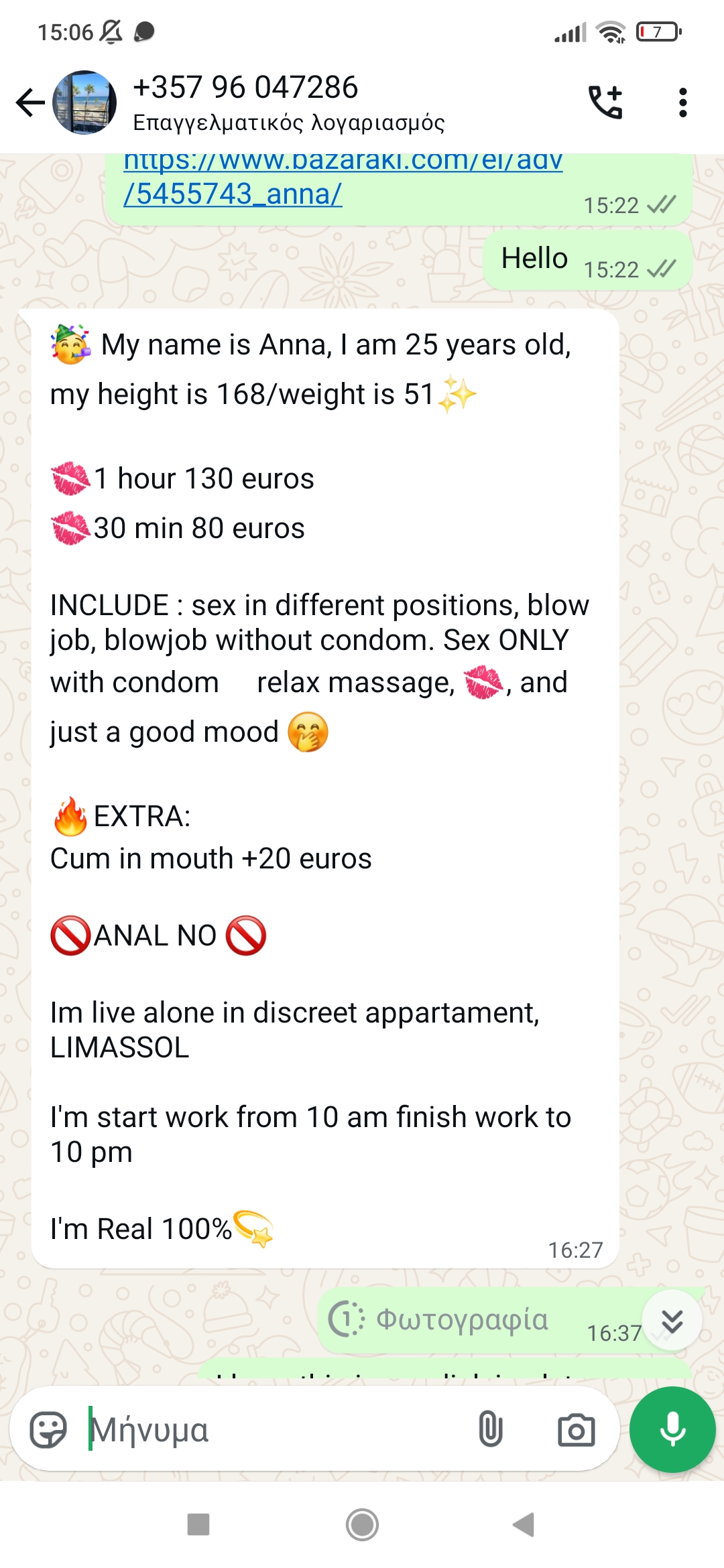The height and width of the screenshot is (1568, 724).
Task: Open the overflow menu
Action: click(682, 103)
